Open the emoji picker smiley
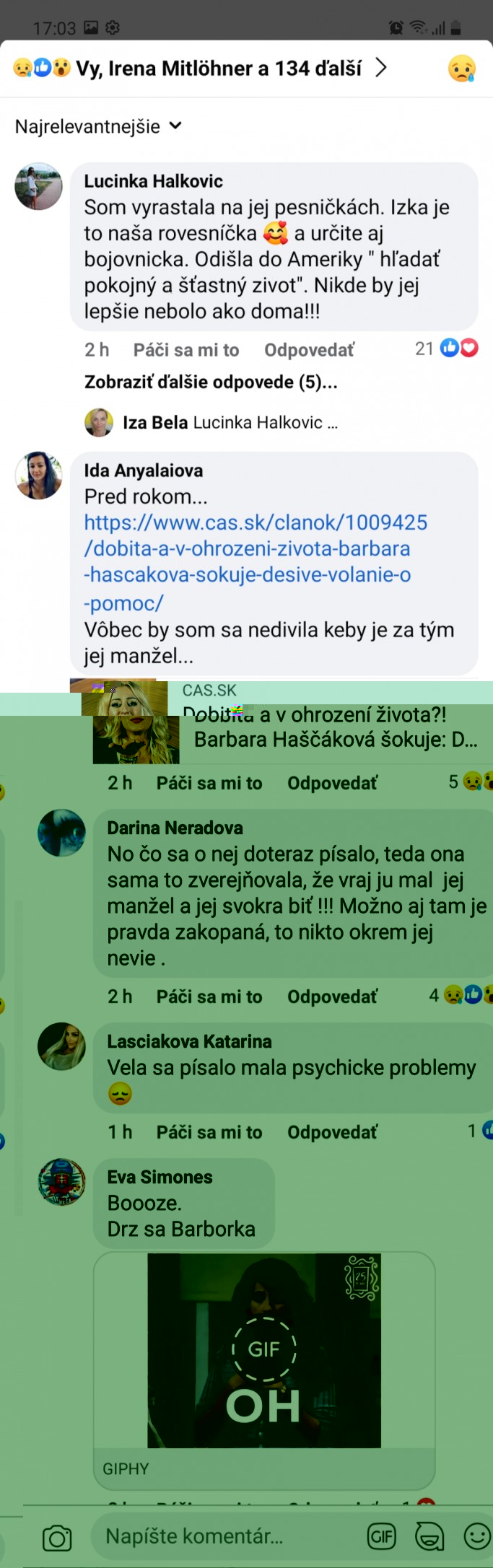493x1568 pixels. point(476,1536)
